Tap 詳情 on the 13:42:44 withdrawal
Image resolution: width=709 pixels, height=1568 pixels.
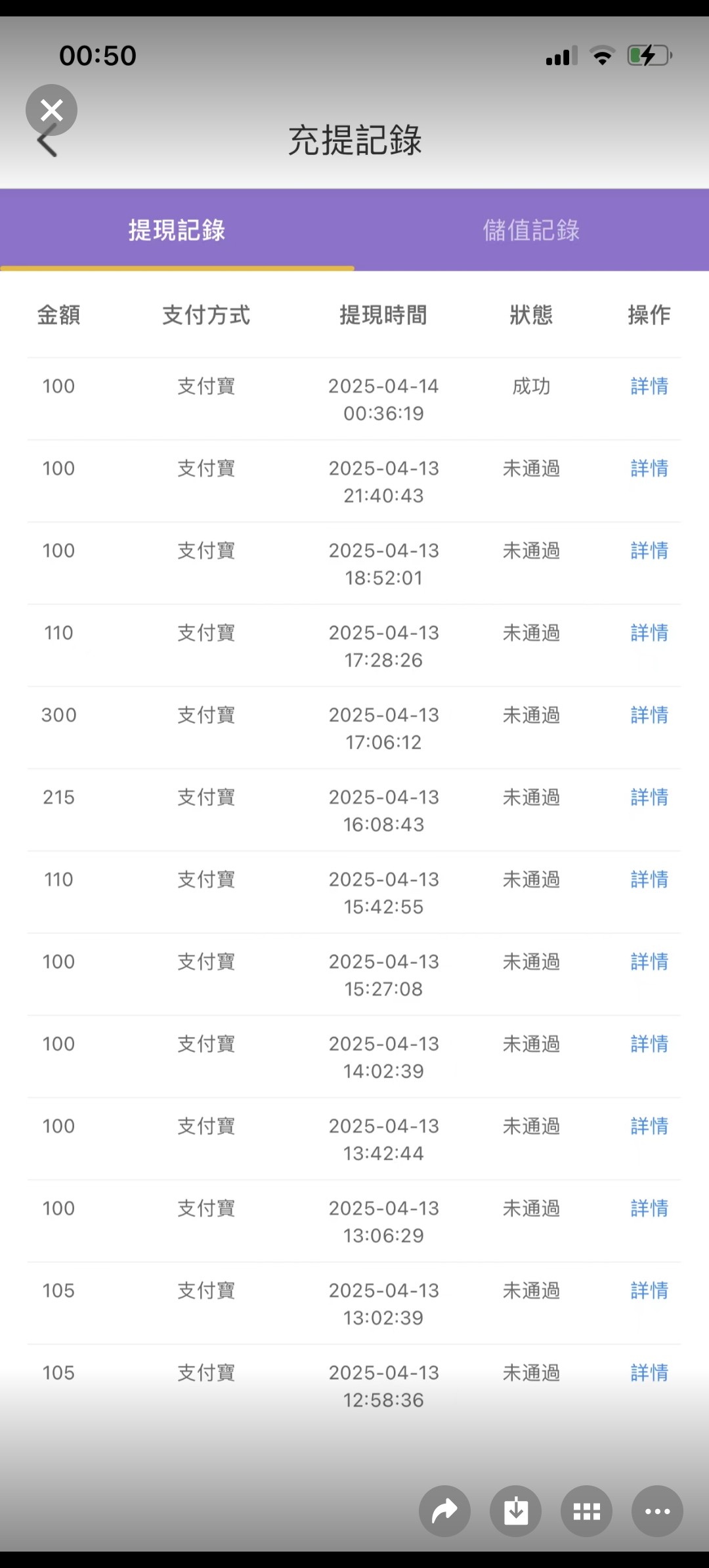tap(649, 1126)
